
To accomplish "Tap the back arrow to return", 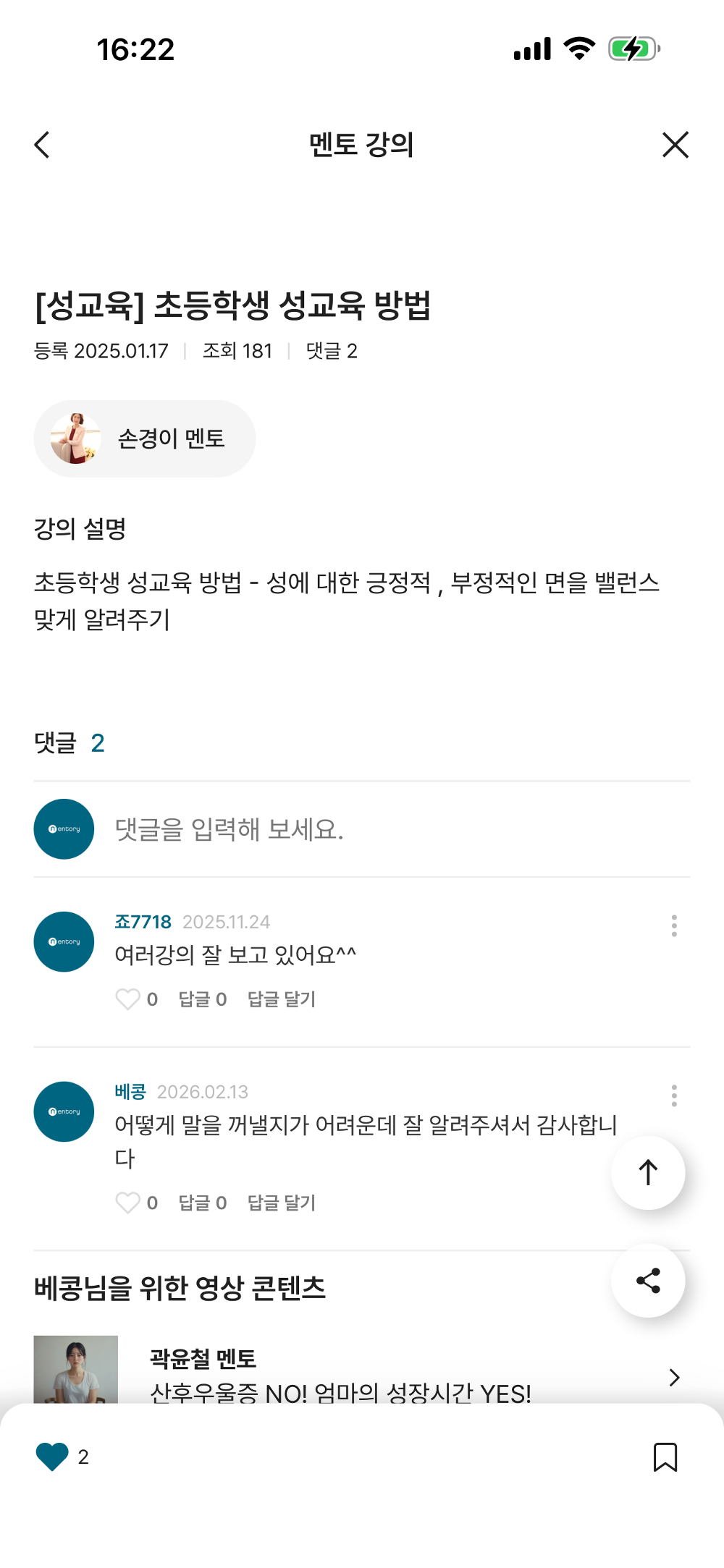I will 41,144.
